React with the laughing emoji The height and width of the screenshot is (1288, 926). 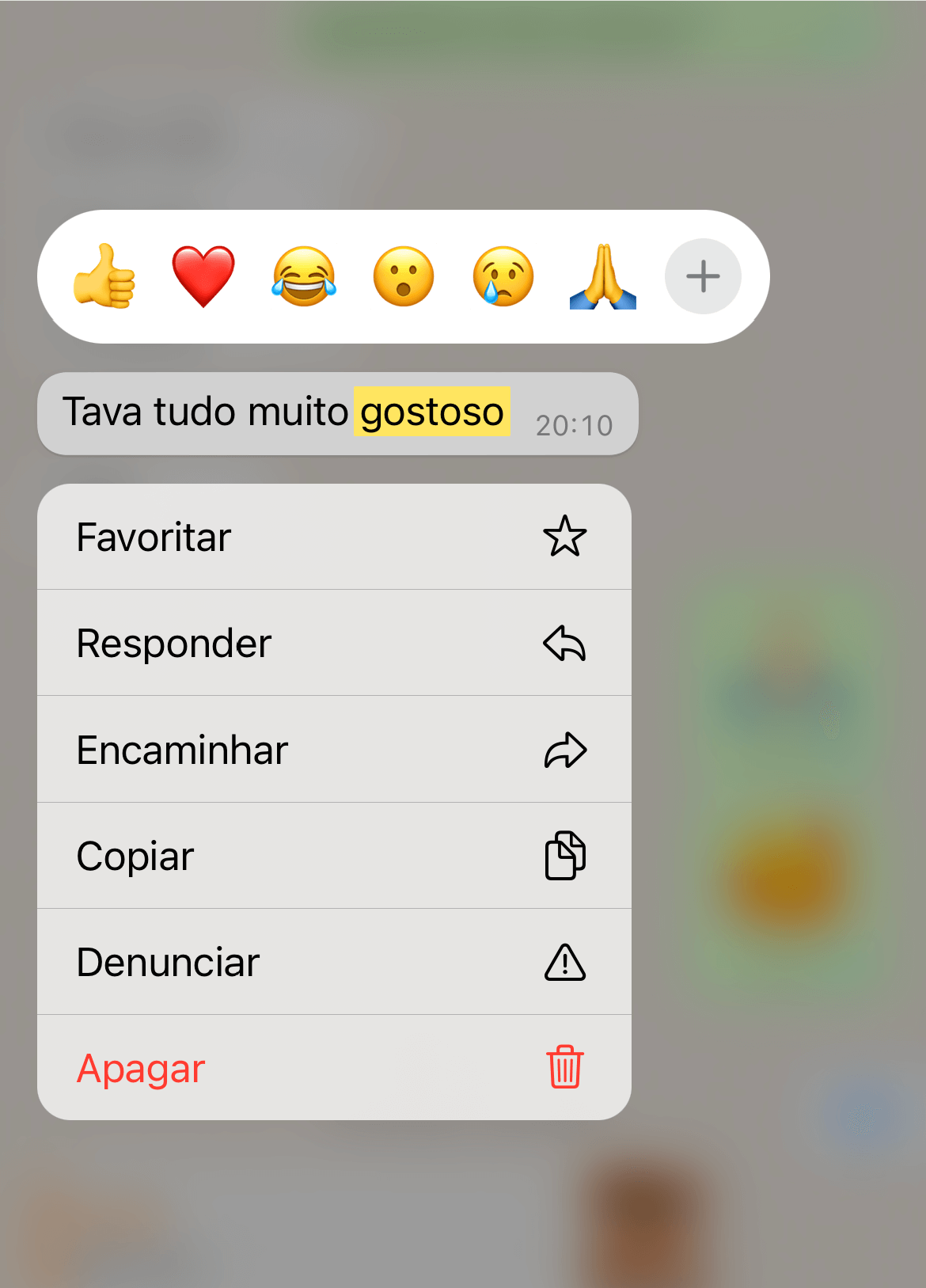(304, 276)
